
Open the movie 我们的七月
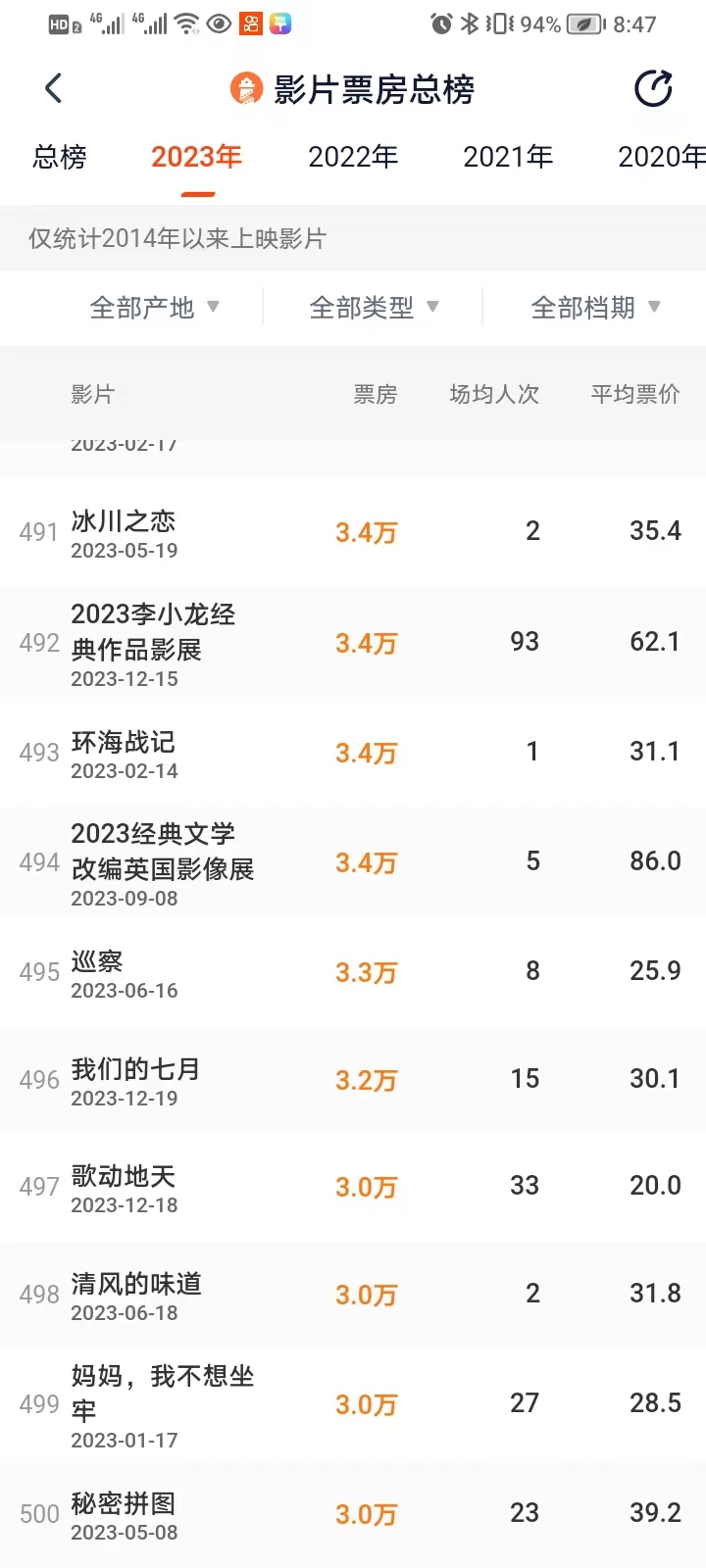tap(136, 1069)
